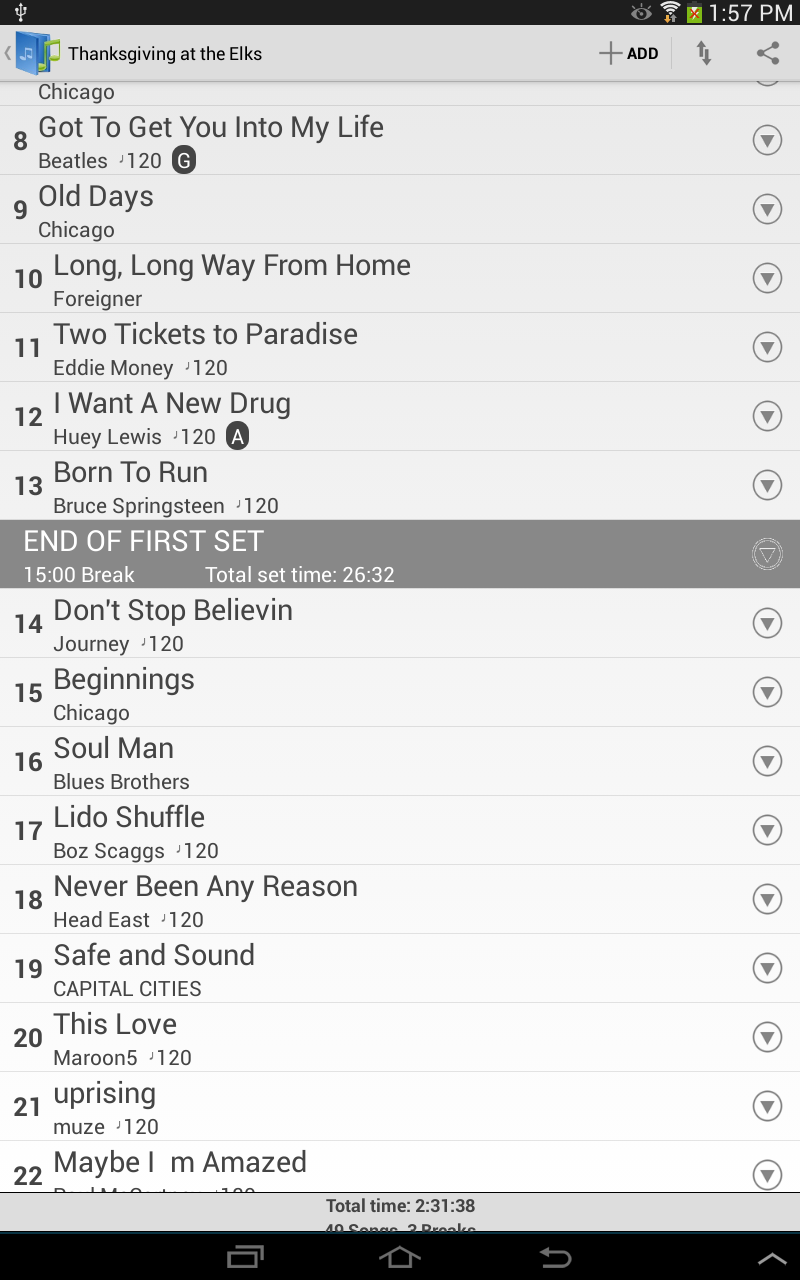The image size is (800, 1280).
Task: Open the Born To Run song row
Action: (300, 486)
